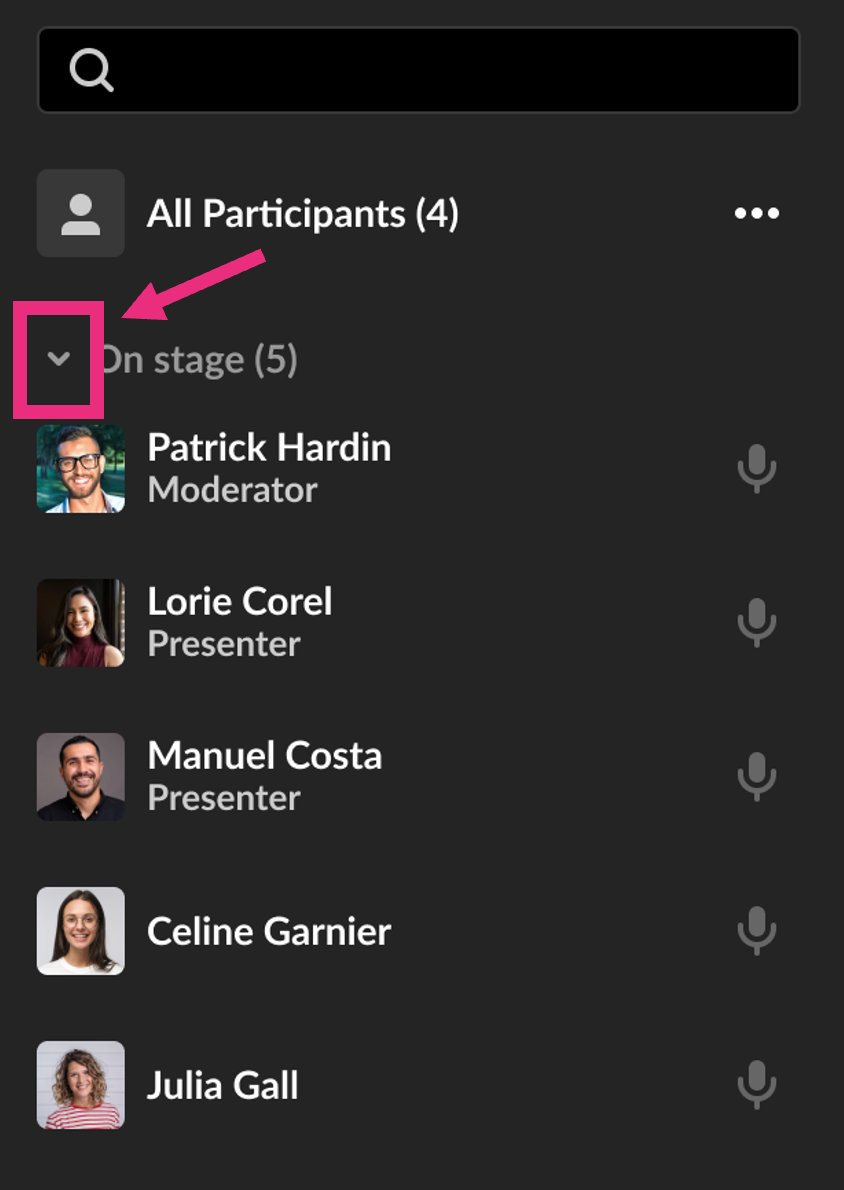Viewport: 844px width, 1190px height.
Task: Open Lorie Corel's participant entry
Action: coord(240,621)
